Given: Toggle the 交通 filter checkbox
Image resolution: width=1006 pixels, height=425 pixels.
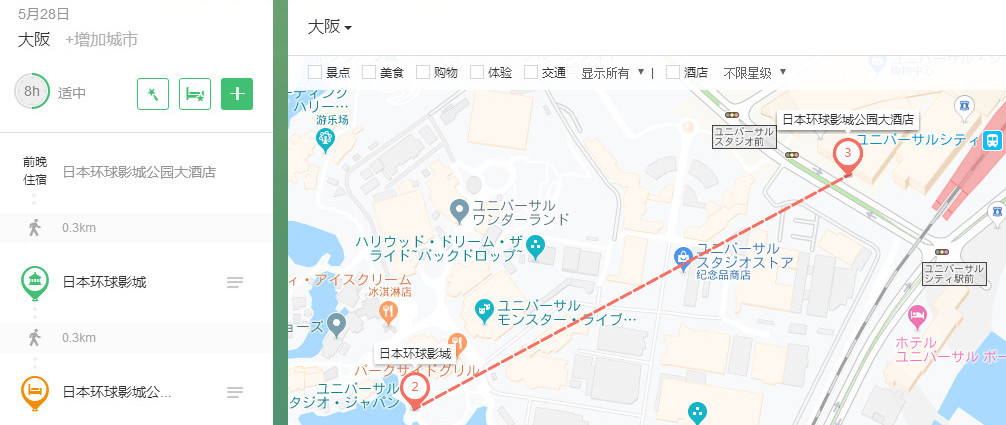Looking at the screenshot, I should (x=531, y=72).
